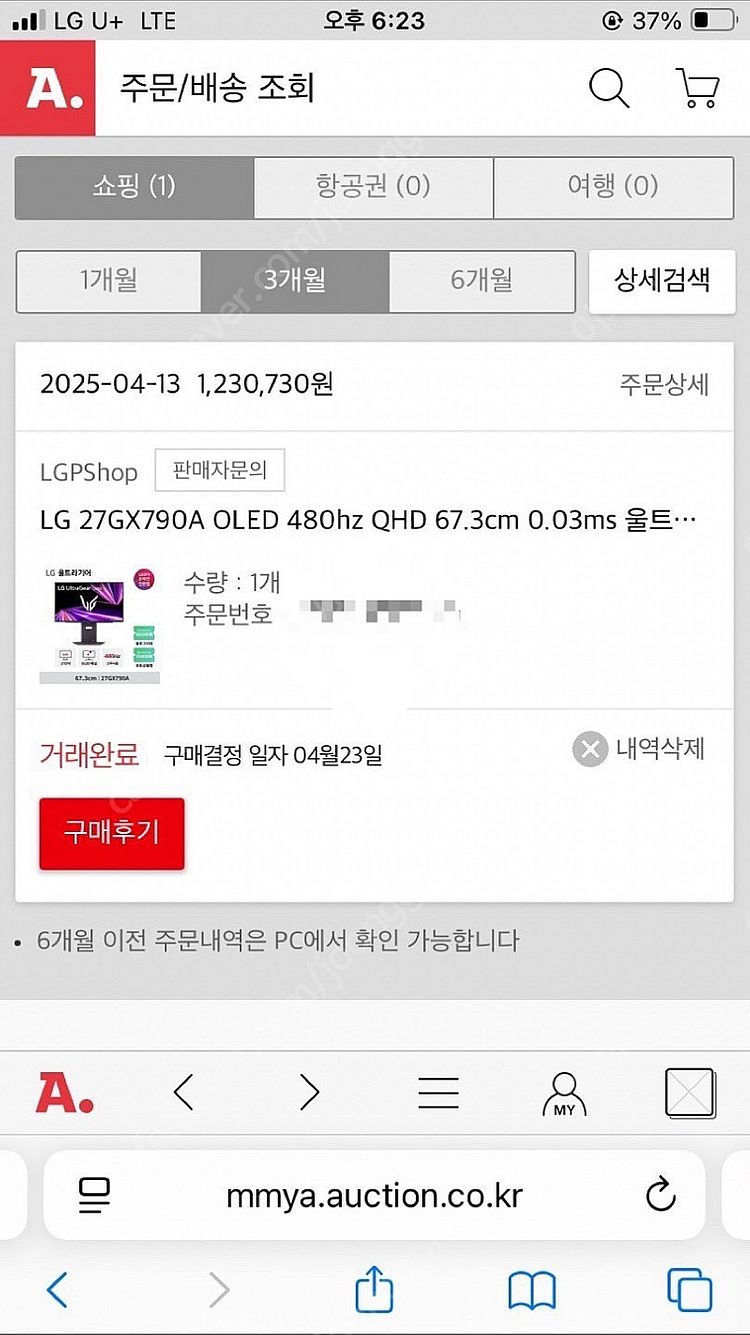
Task: Open the shopping cart
Action: tap(697, 88)
